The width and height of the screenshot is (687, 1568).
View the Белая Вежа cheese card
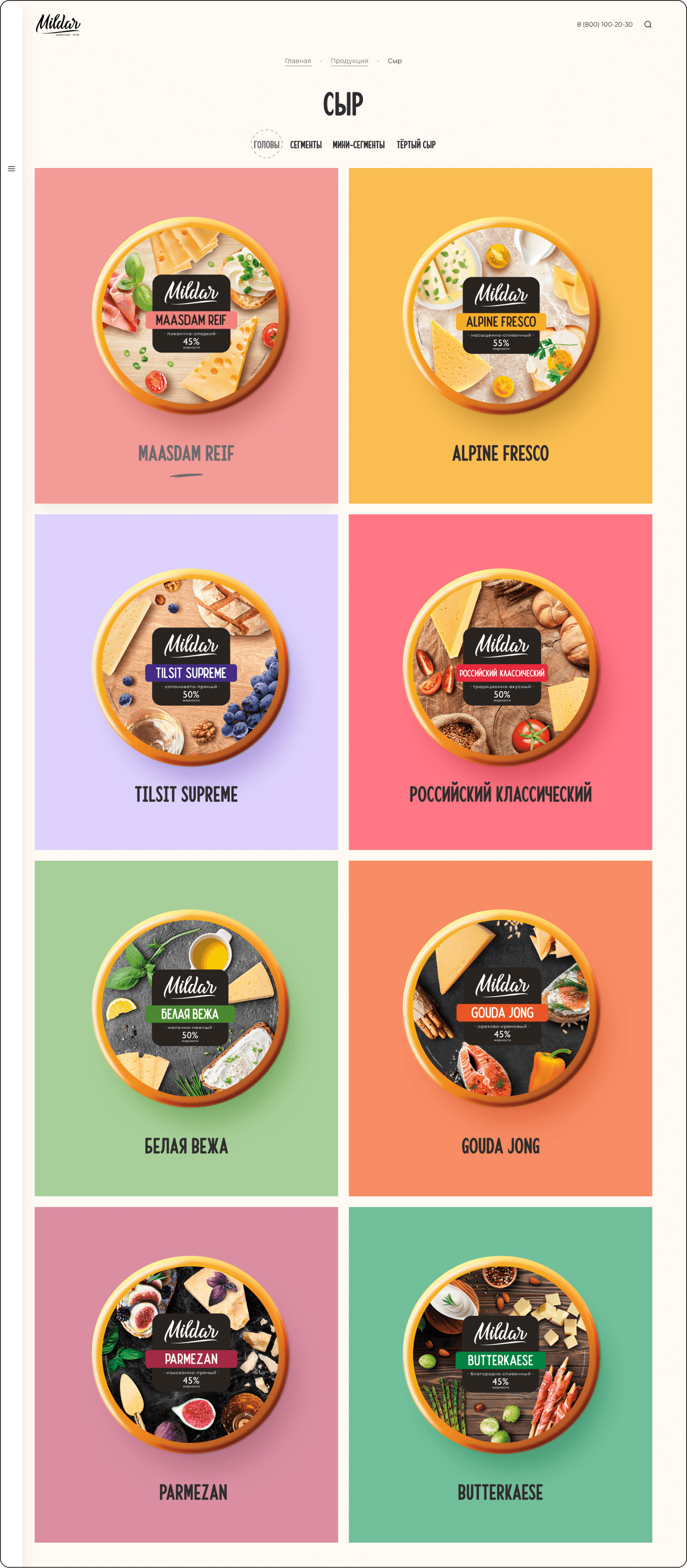[186, 1028]
